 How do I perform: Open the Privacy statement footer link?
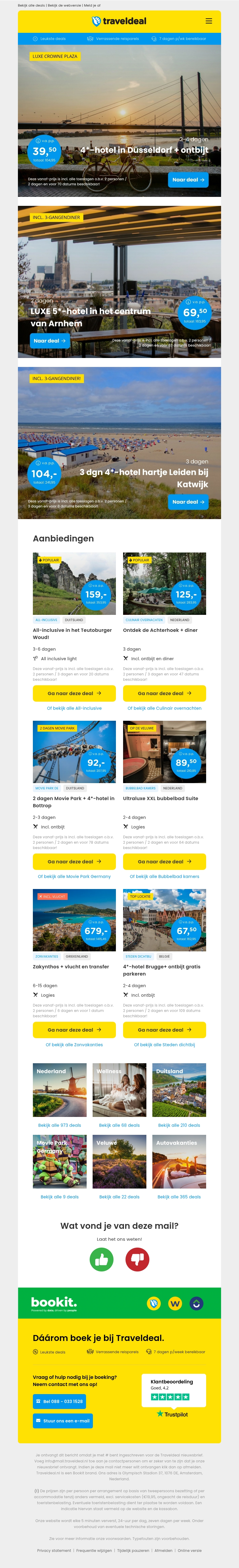point(54,1550)
